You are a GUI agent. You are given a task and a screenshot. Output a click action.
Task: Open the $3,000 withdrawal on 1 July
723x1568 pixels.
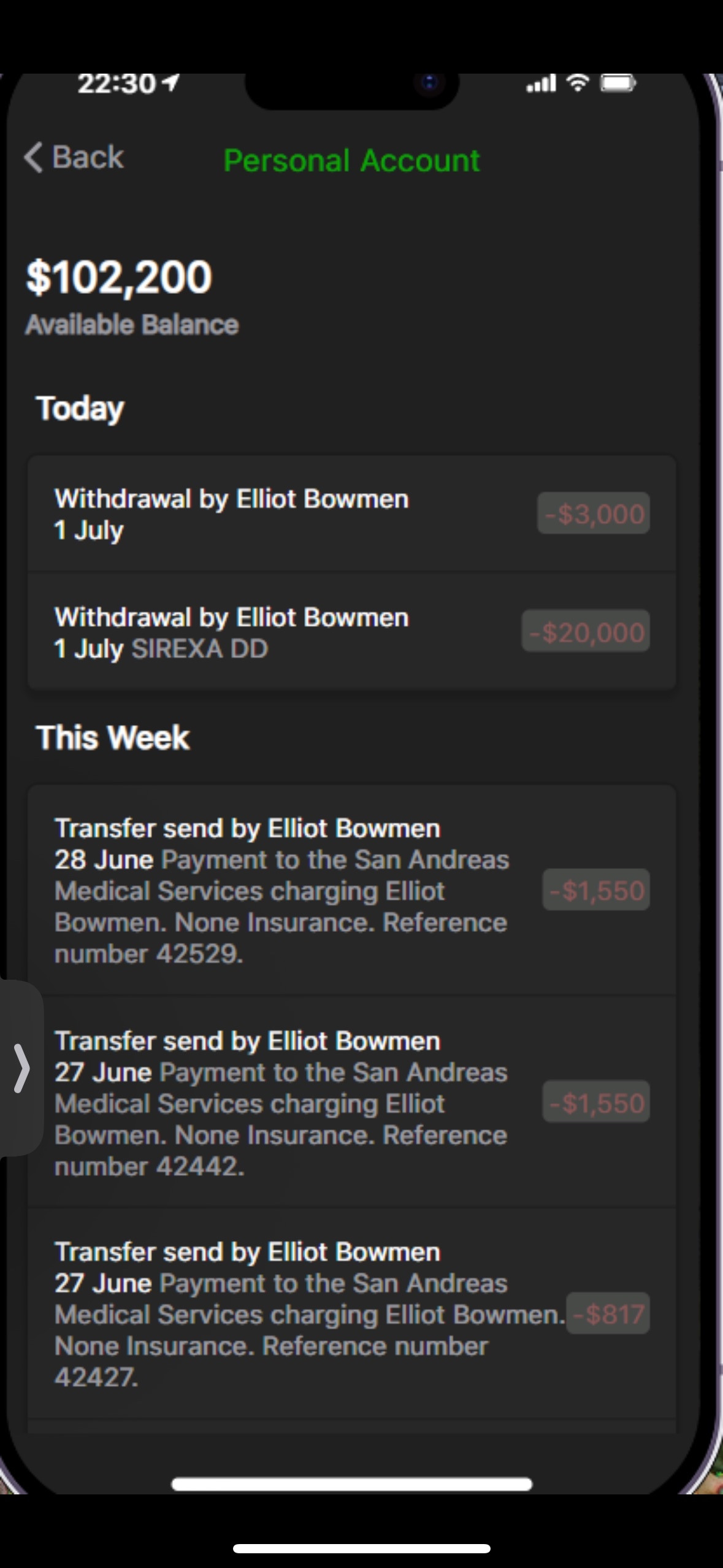(x=351, y=514)
